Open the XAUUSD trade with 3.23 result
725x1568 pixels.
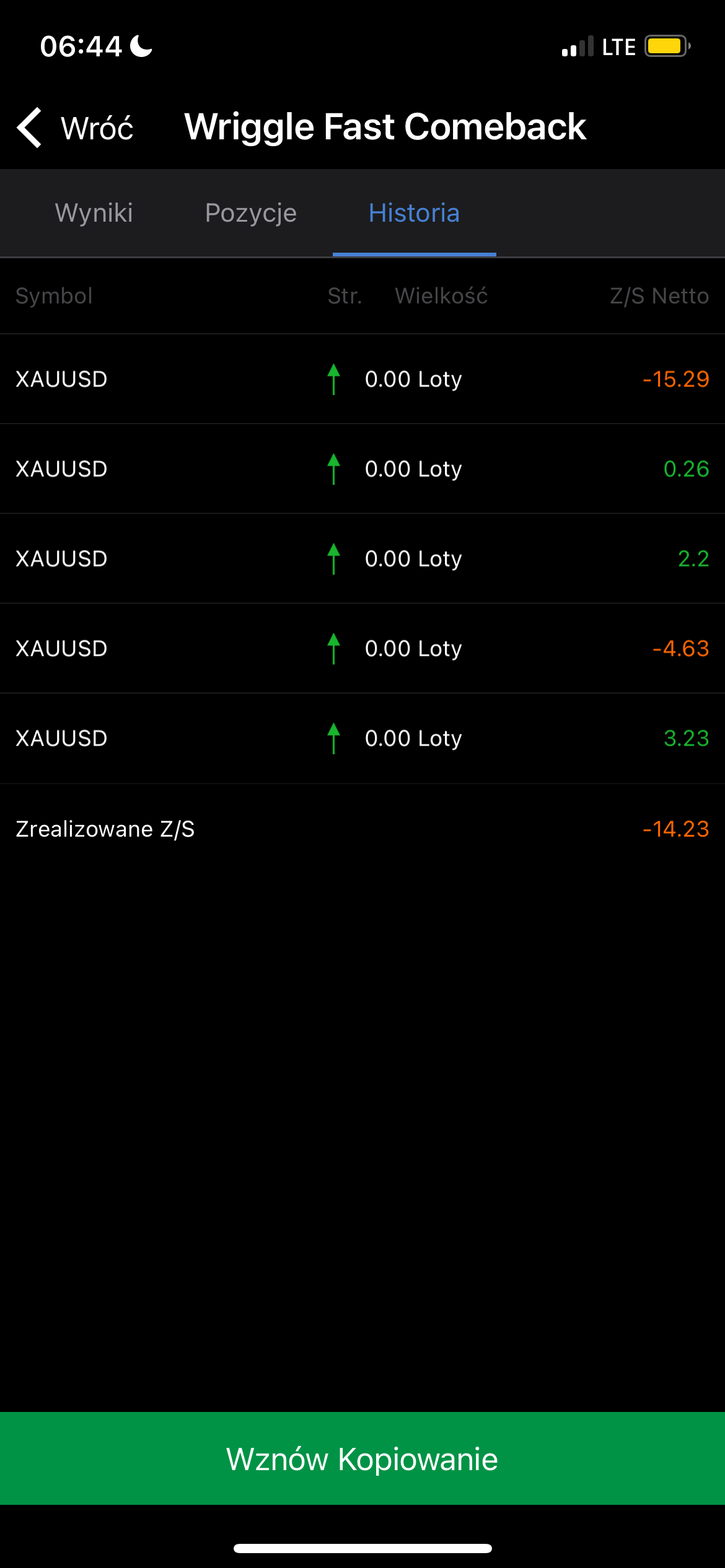362,738
